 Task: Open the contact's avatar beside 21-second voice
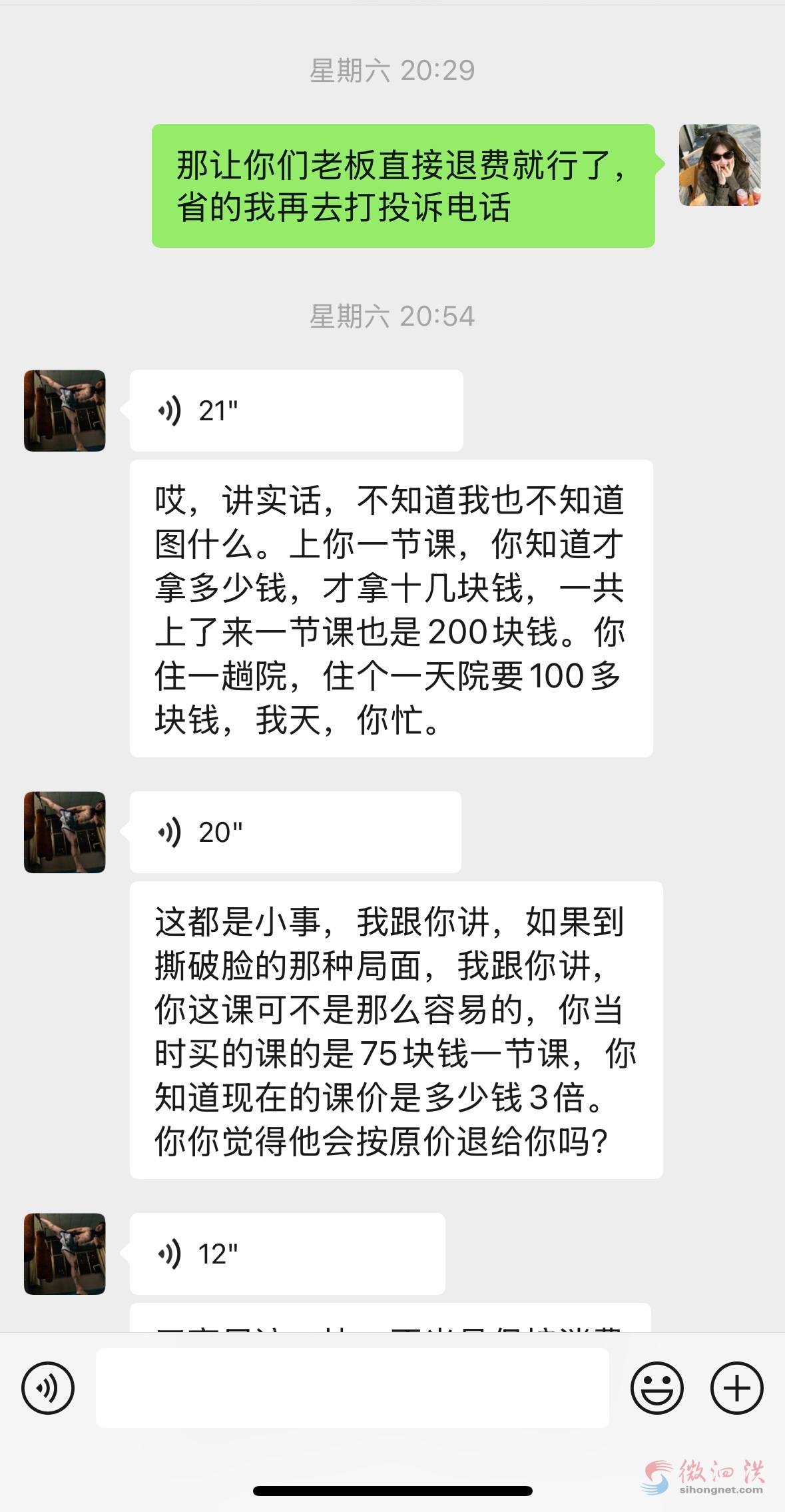pyautogui.click(x=65, y=410)
